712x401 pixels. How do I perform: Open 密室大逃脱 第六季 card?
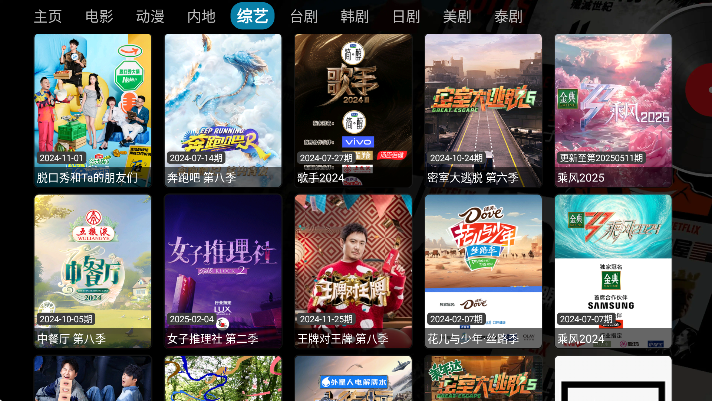pyautogui.click(x=483, y=110)
